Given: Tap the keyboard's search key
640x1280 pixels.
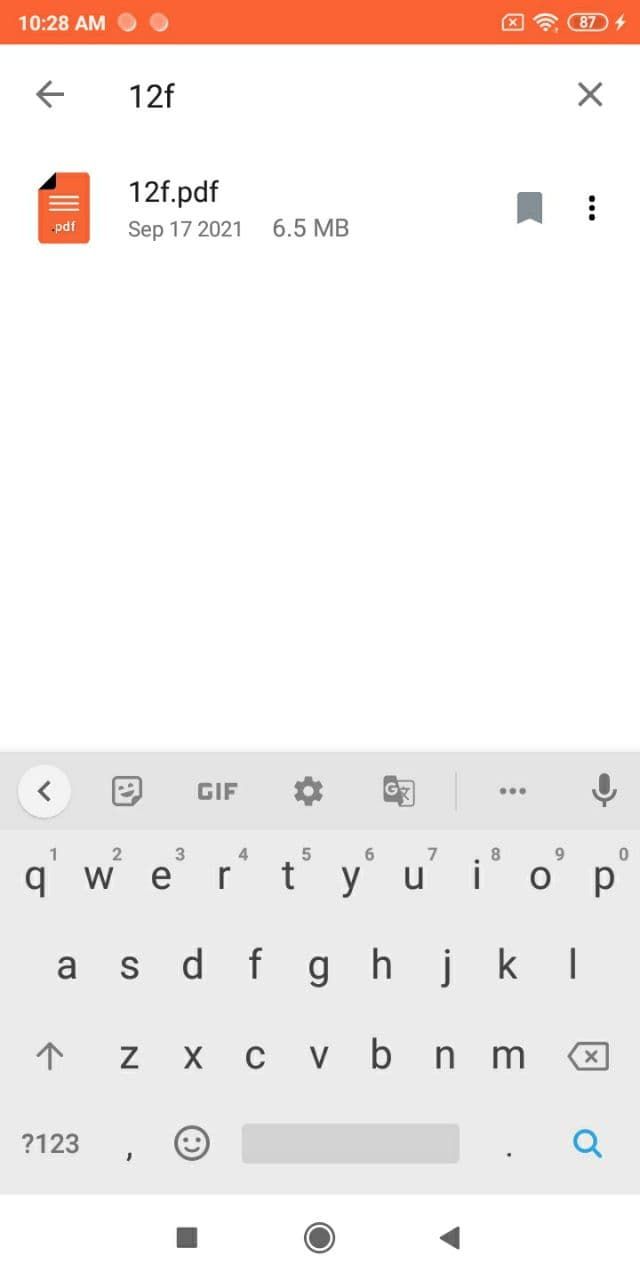Looking at the screenshot, I should point(588,1142).
